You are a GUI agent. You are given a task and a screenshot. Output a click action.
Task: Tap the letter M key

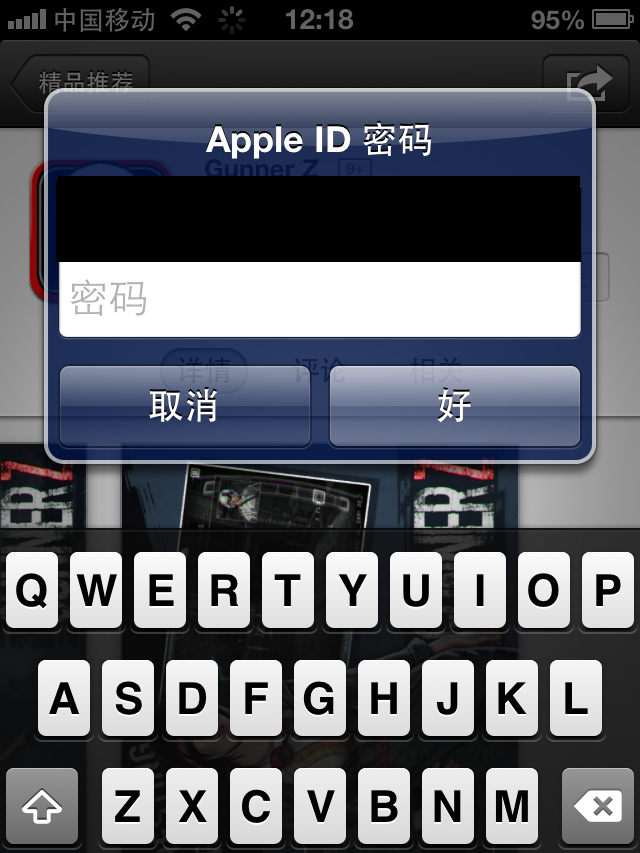coord(512,806)
